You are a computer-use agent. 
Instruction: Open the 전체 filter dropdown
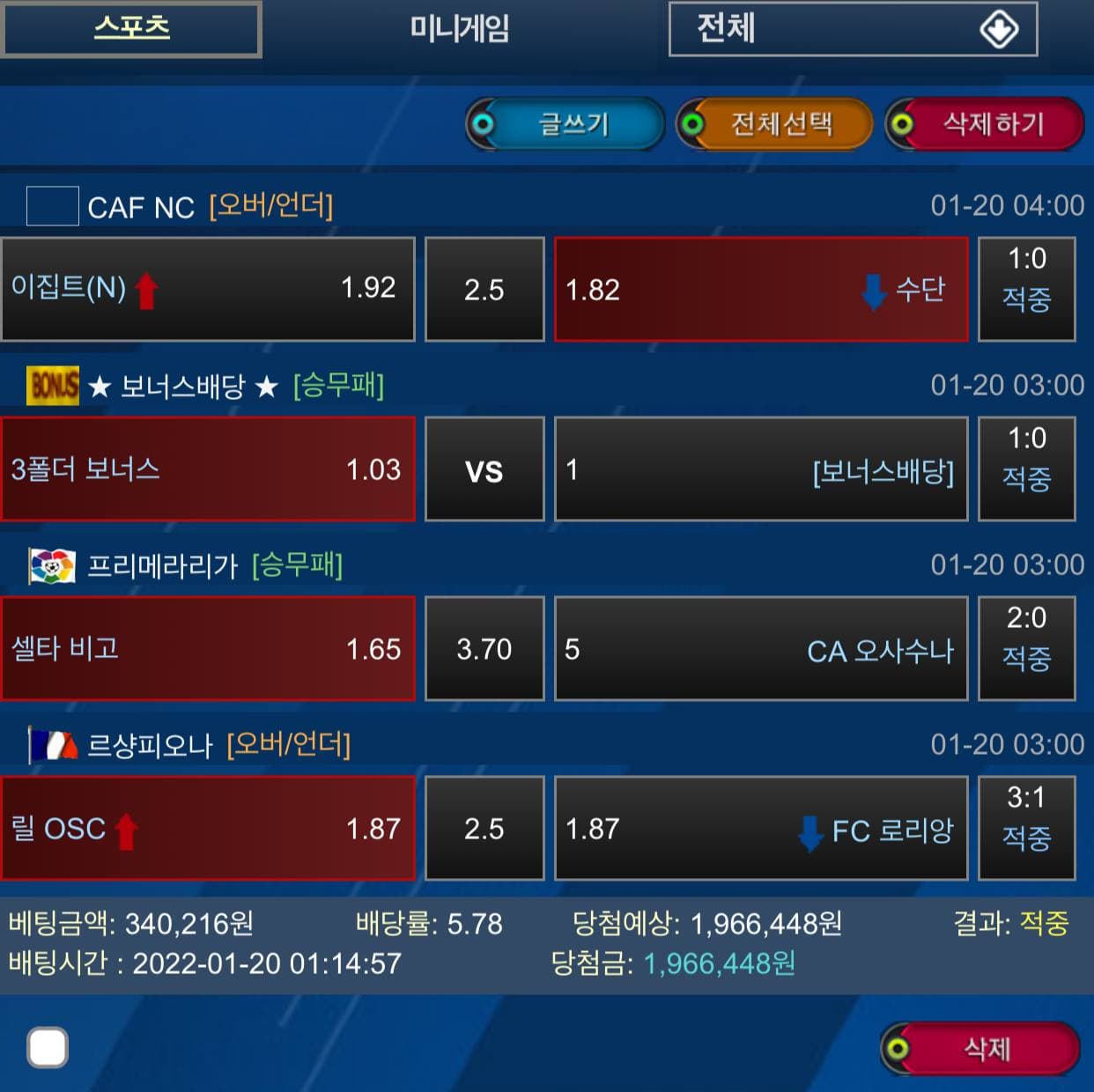852,29
